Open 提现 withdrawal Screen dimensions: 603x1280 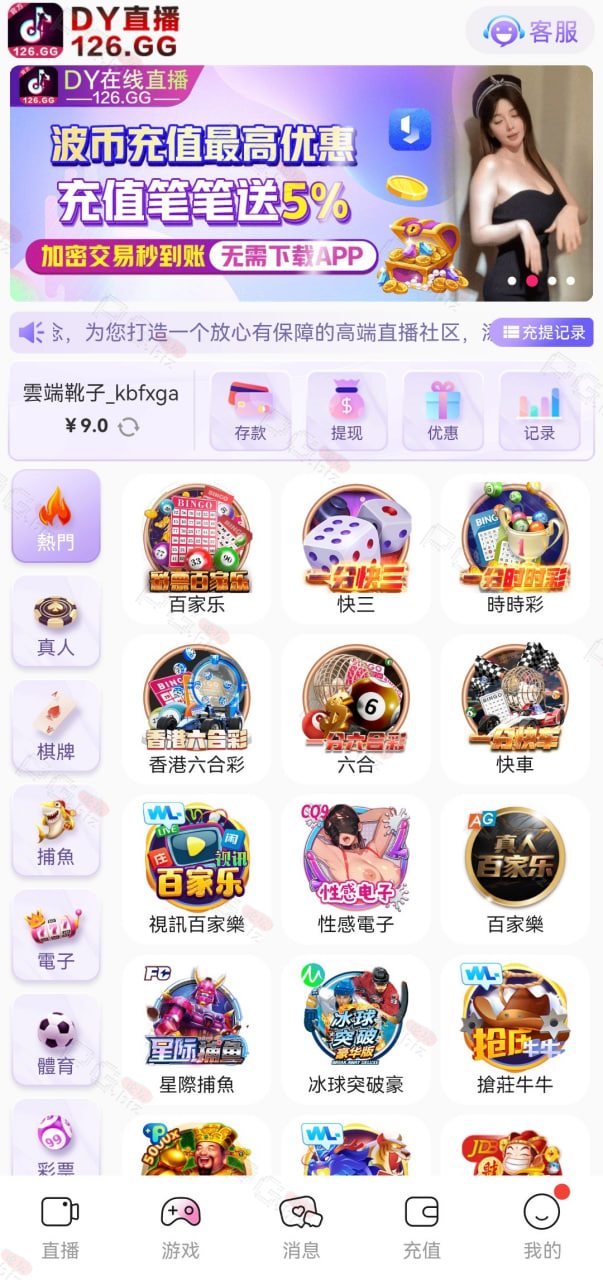coord(346,411)
